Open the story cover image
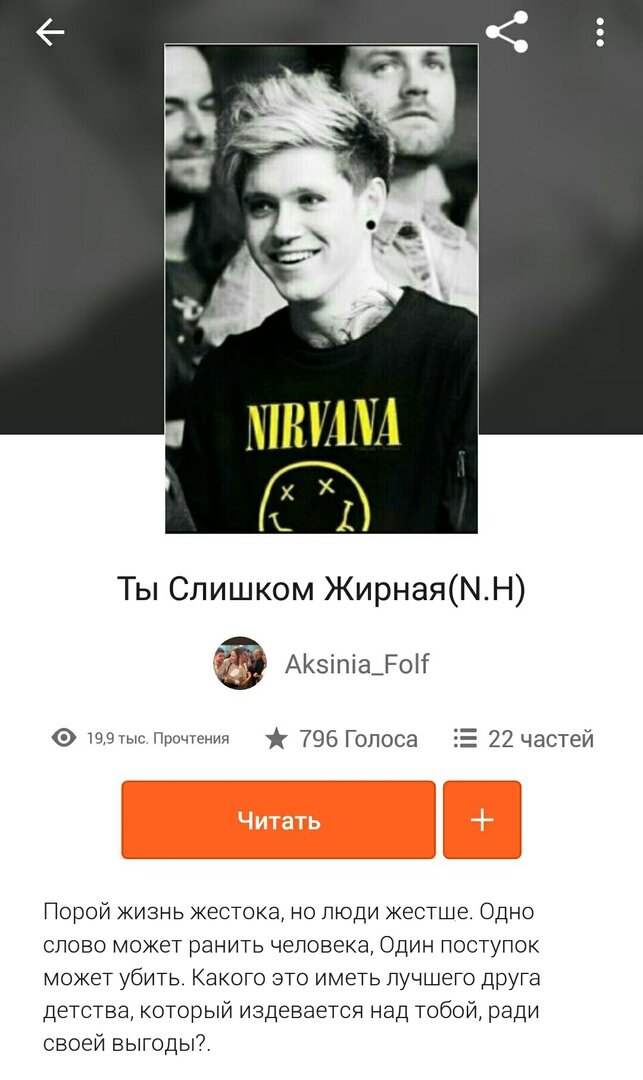643x1080 pixels. [x=321, y=288]
